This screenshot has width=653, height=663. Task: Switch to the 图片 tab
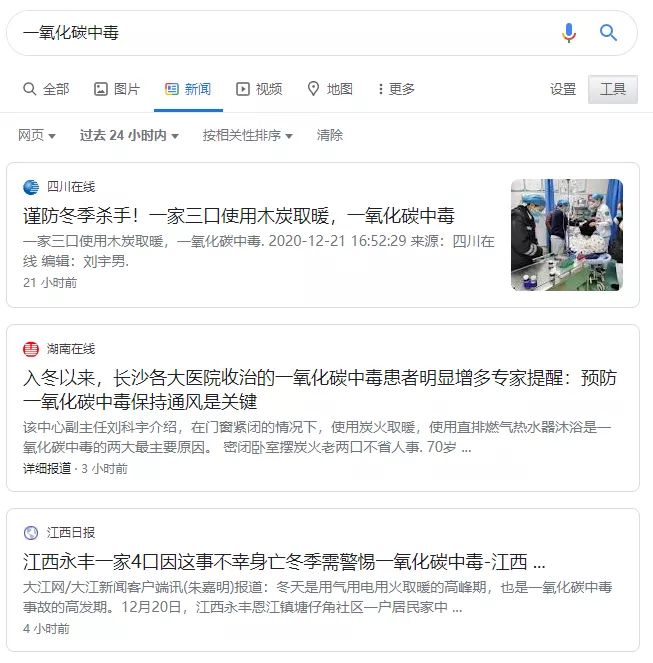pyautogui.click(x=117, y=89)
